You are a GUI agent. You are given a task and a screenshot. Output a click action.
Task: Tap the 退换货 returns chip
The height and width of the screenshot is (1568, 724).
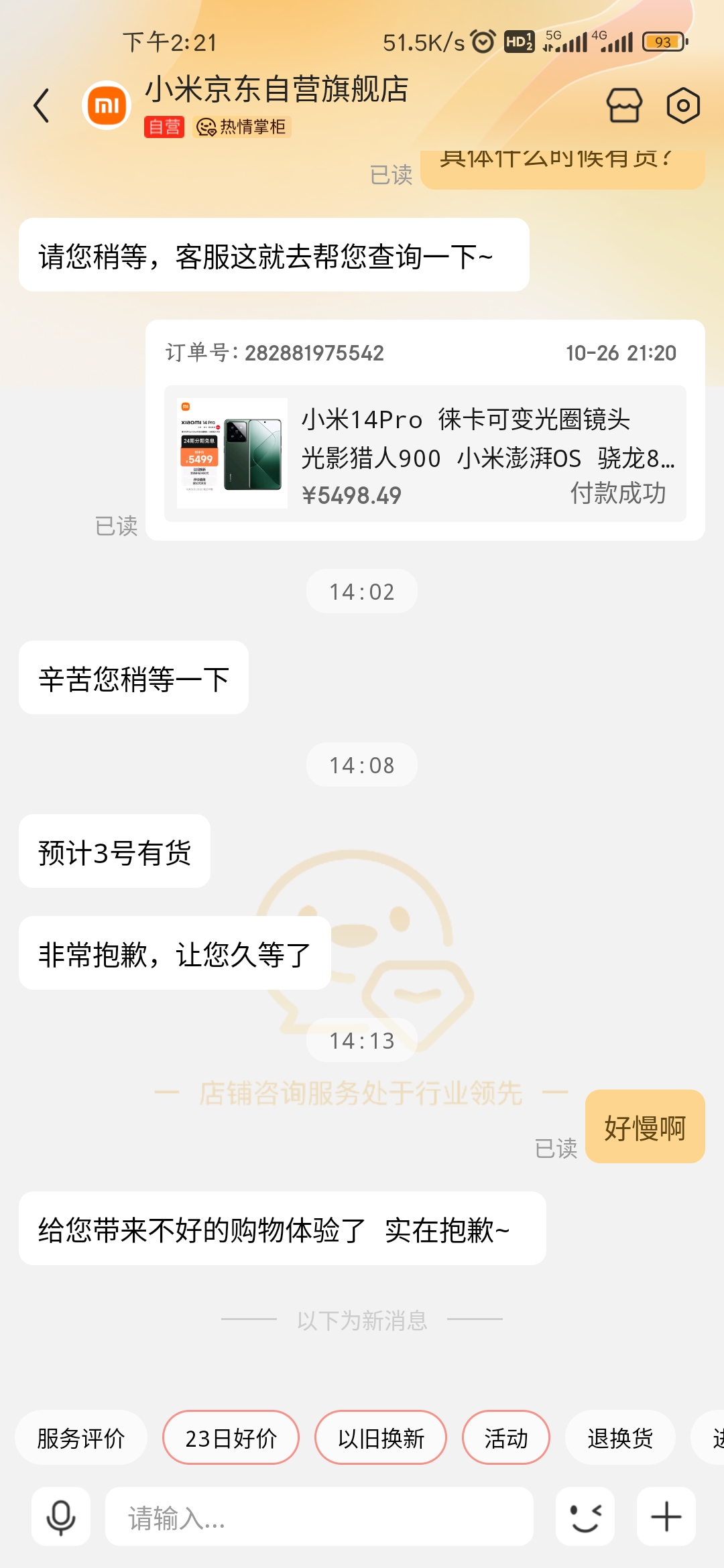(619, 1437)
